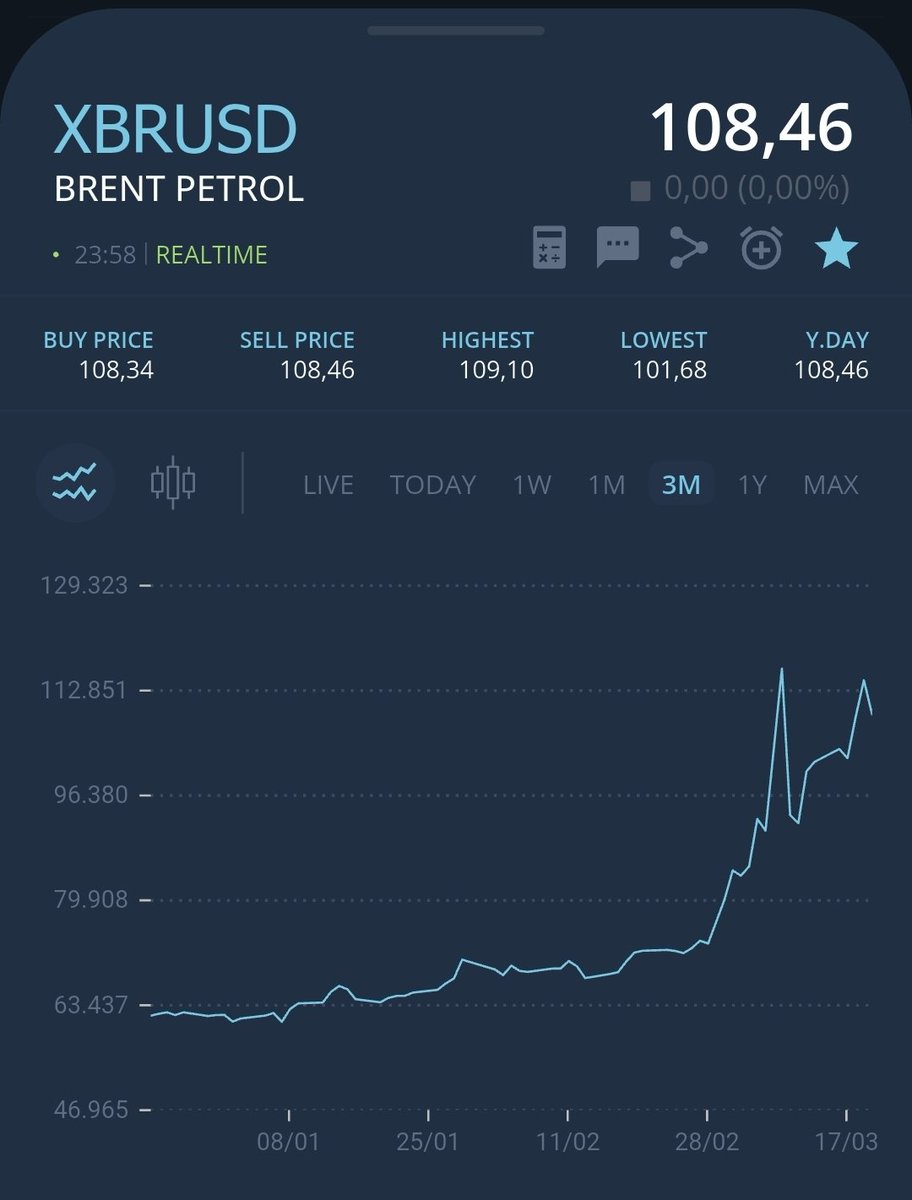The height and width of the screenshot is (1200, 912).
Task: Select the LIVE chart range
Action: pos(328,485)
